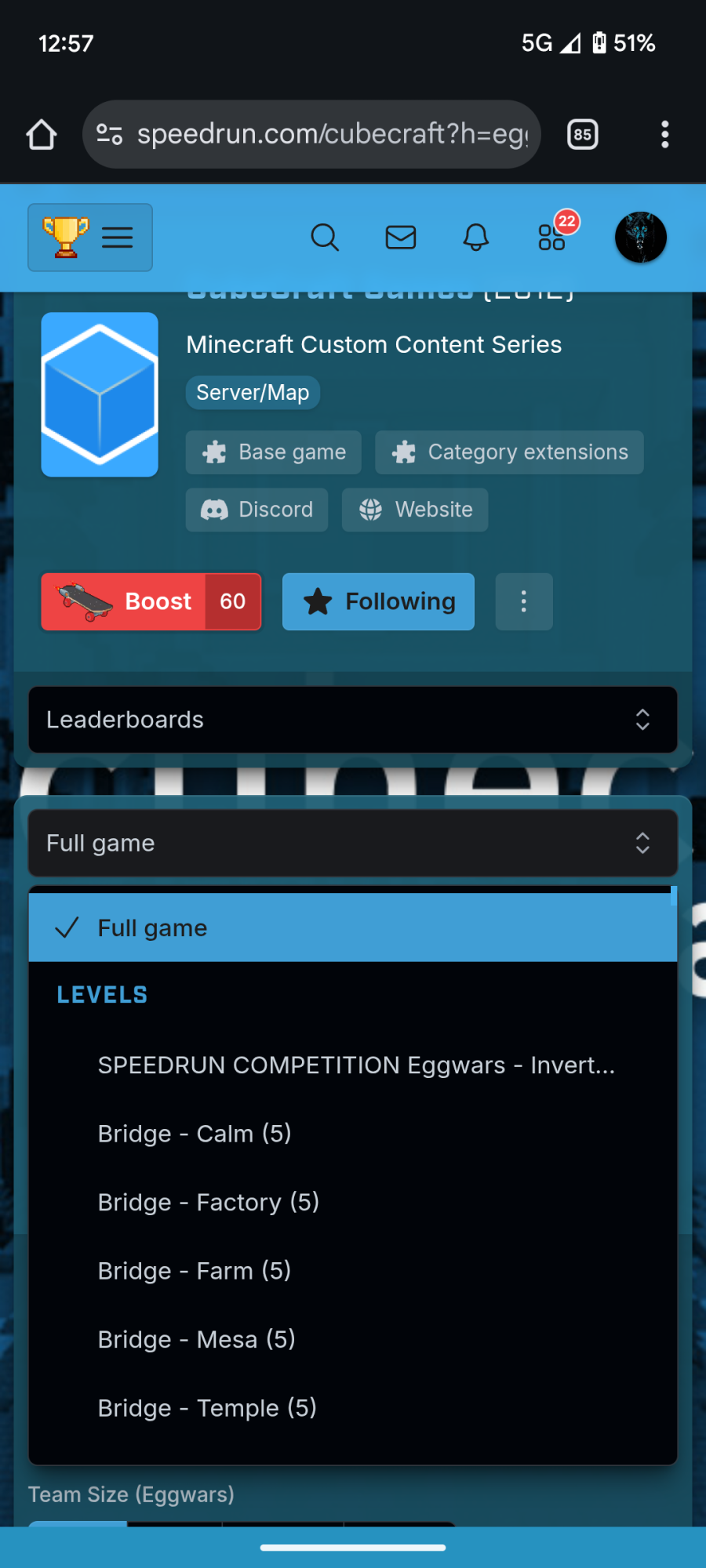Open the trophy hamburger menu

tap(90, 237)
